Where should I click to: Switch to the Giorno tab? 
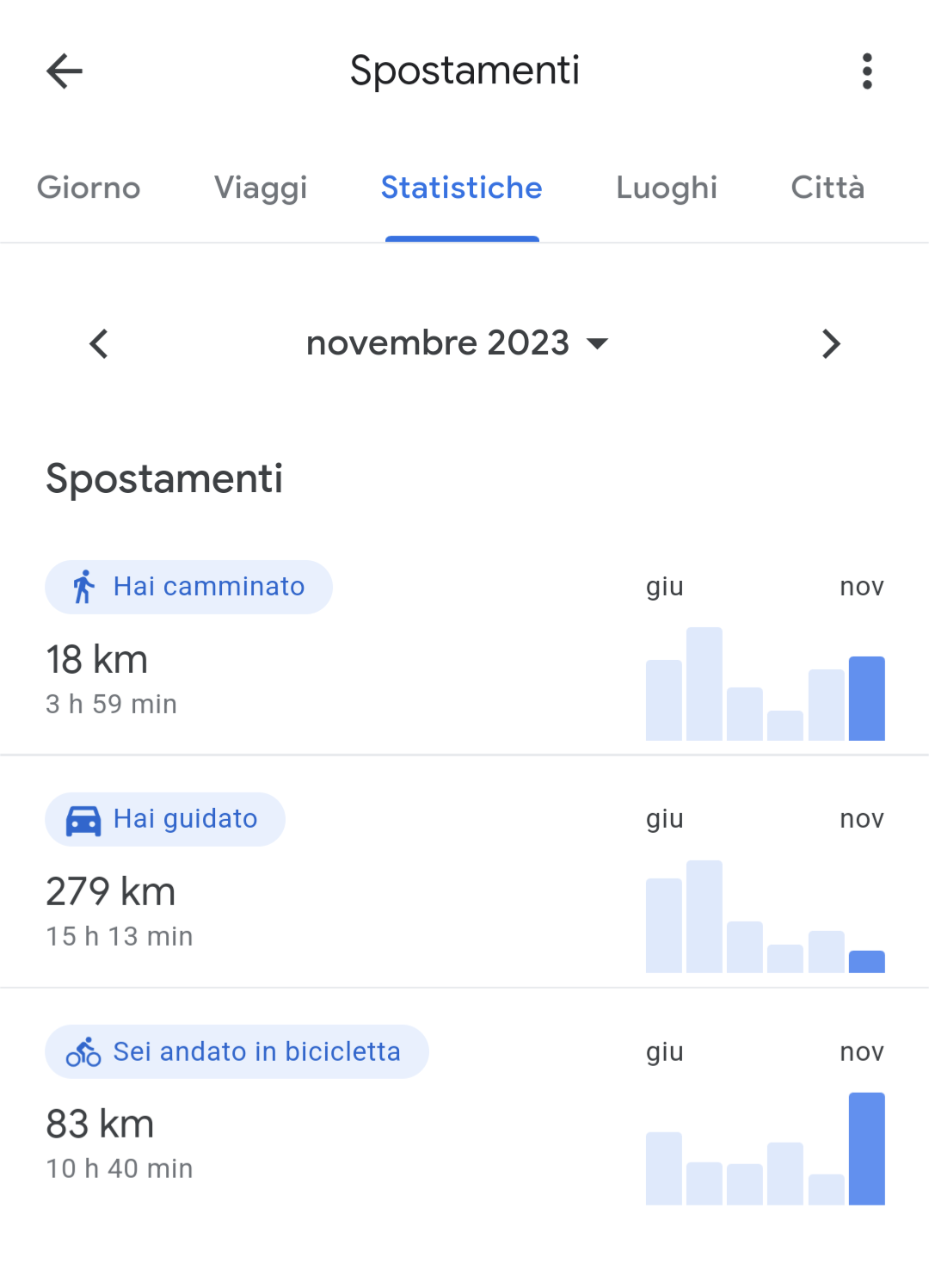pos(89,188)
